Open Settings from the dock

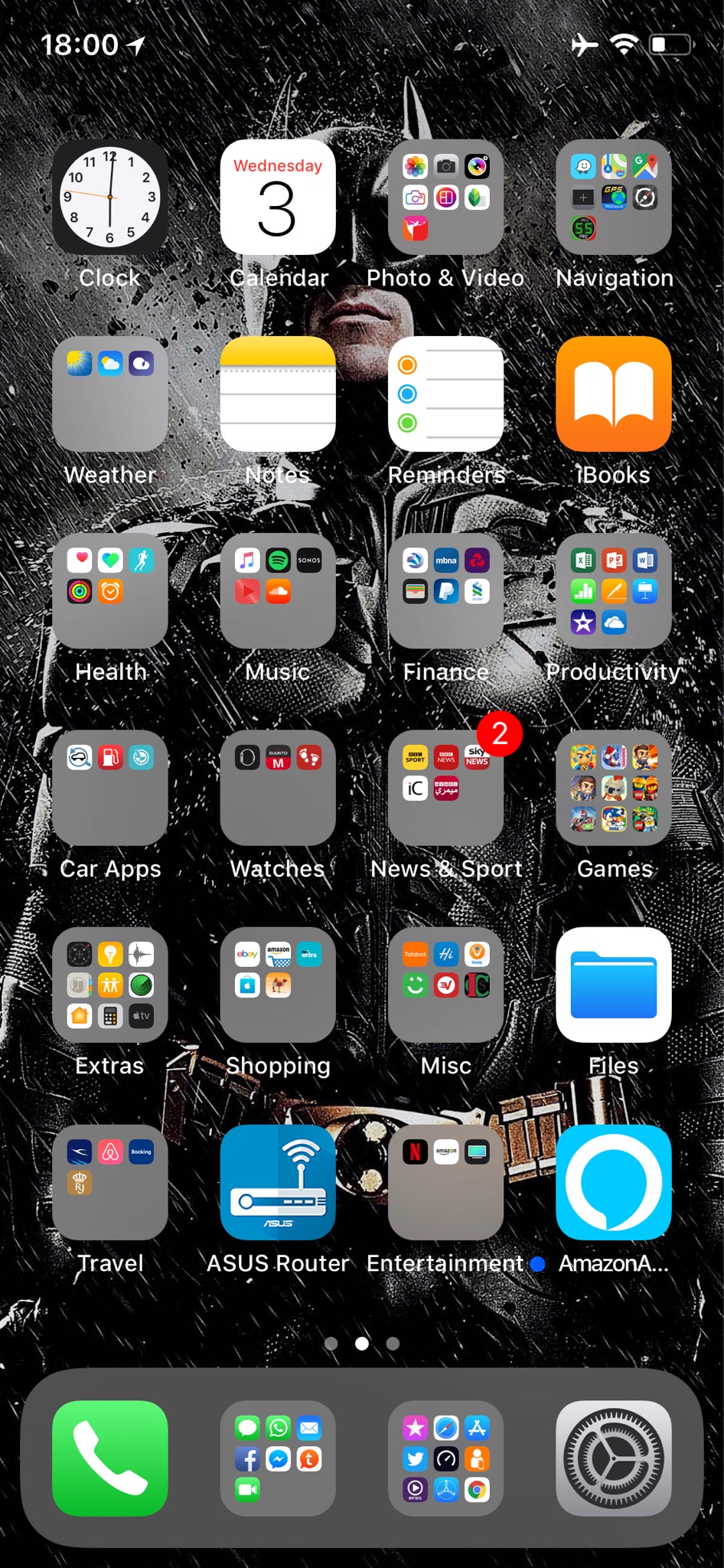pos(614,1459)
